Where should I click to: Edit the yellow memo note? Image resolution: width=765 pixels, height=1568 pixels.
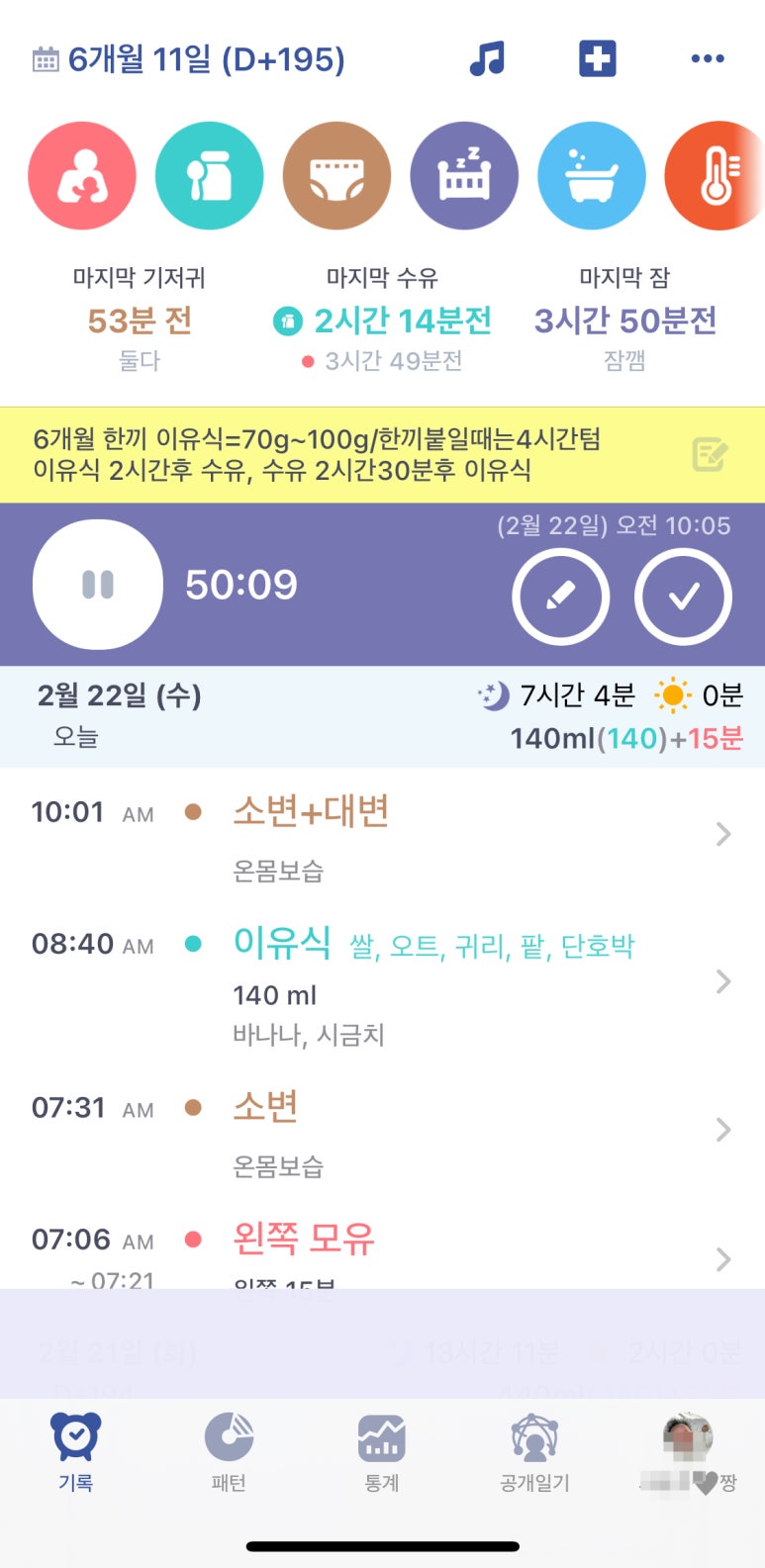pos(710,455)
